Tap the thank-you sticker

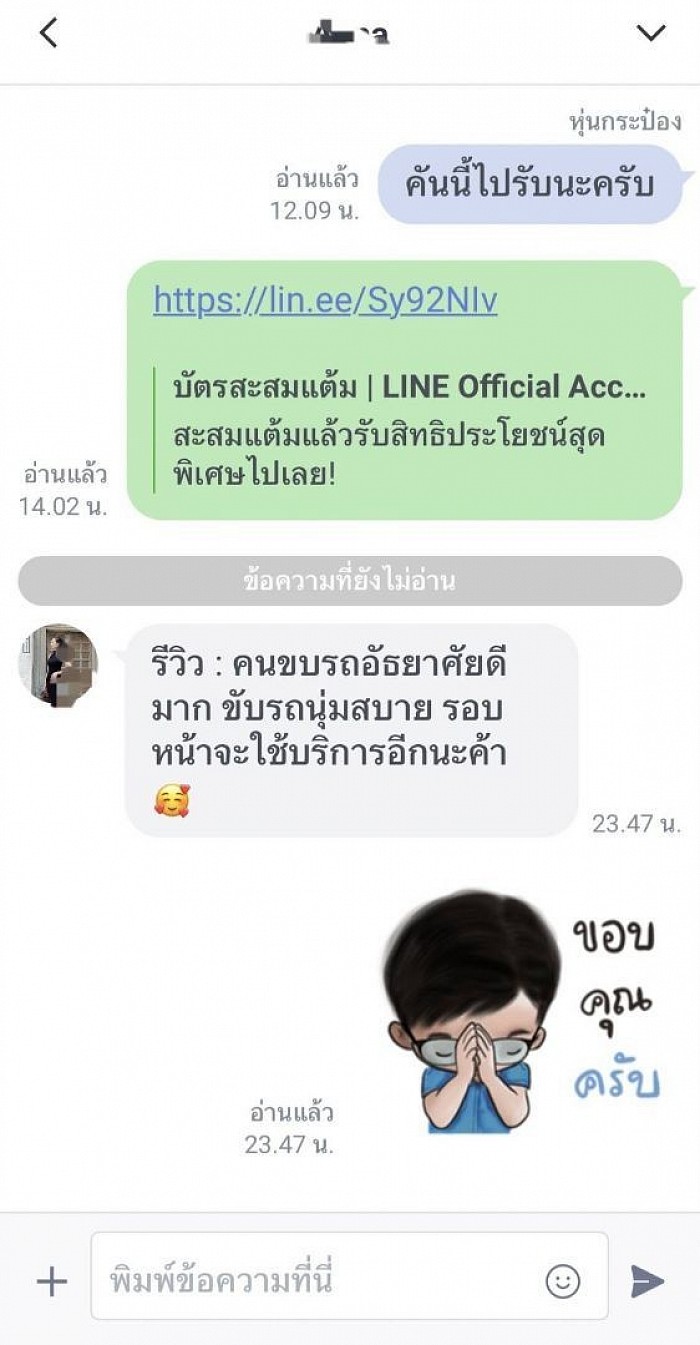(x=520, y=1010)
